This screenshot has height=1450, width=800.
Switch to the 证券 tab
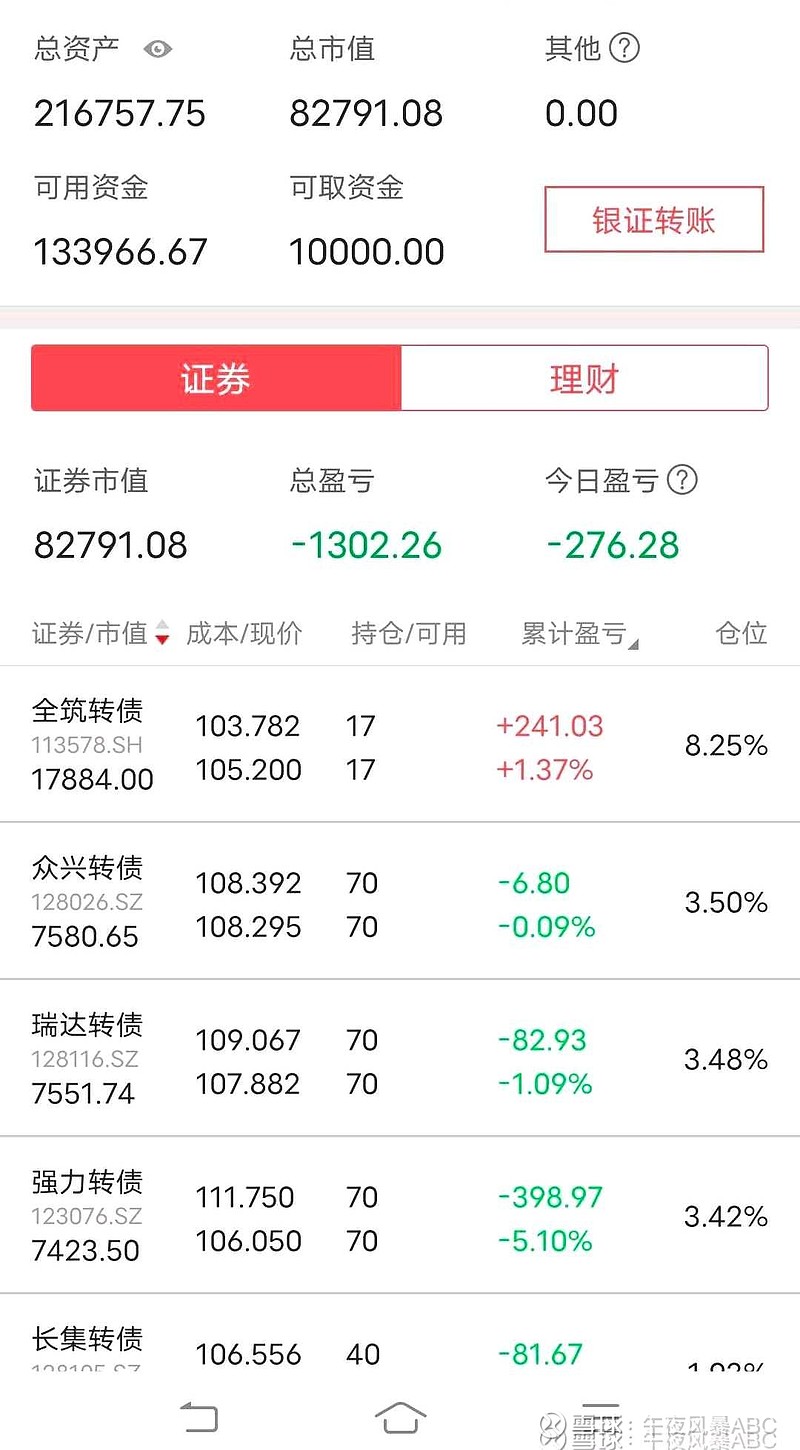tap(216, 378)
